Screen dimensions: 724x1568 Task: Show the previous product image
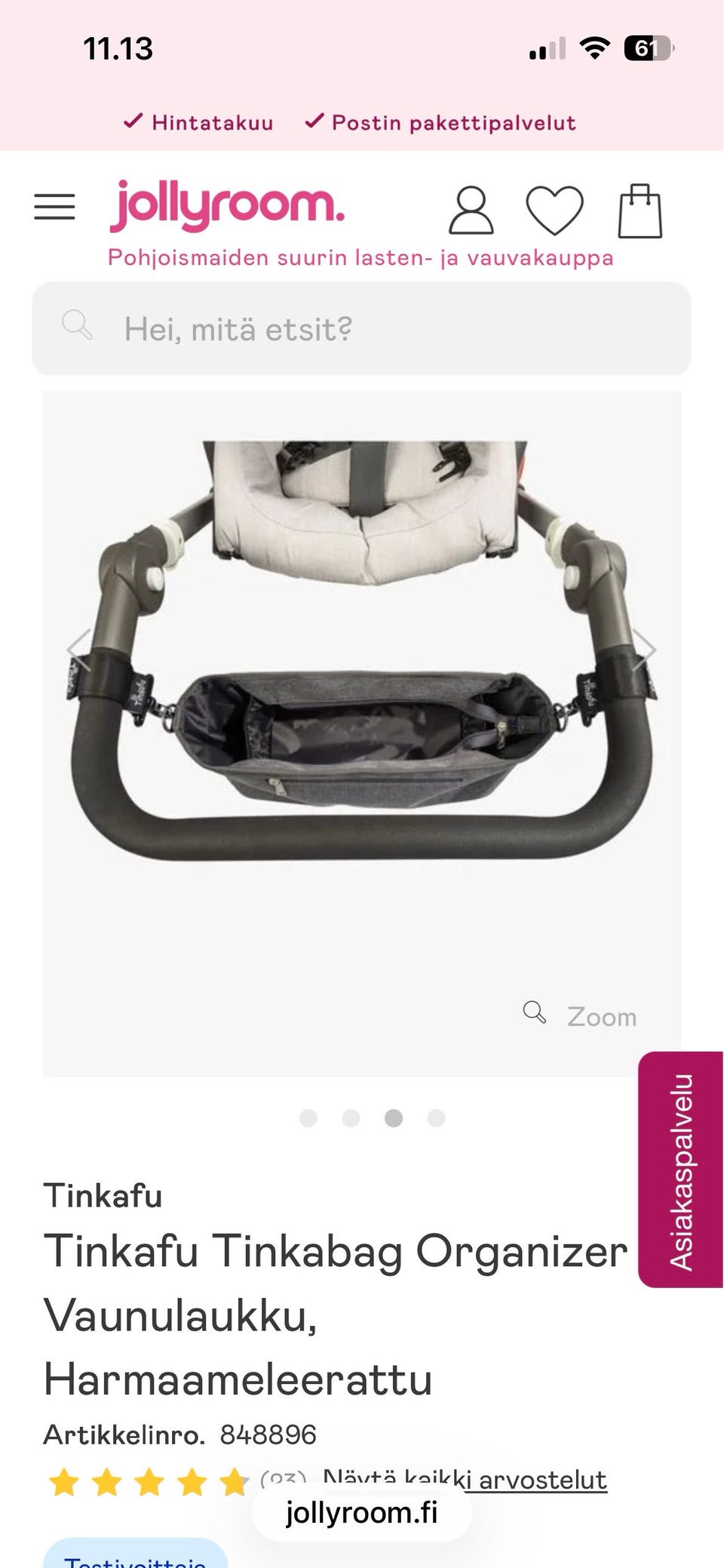pos(78,650)
